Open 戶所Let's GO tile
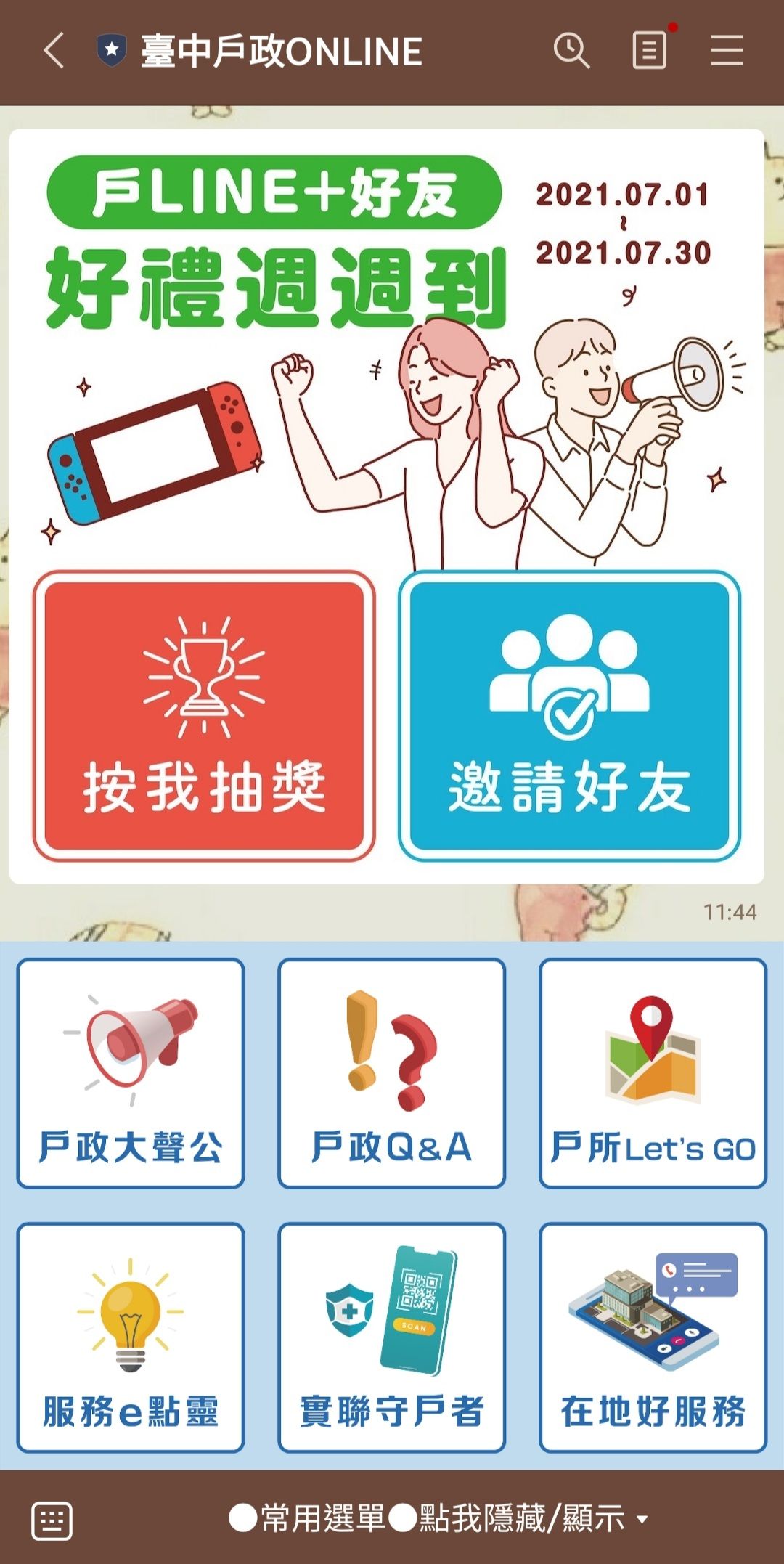This screenshot has width=784, height=1564. (x=653, y=1073)
